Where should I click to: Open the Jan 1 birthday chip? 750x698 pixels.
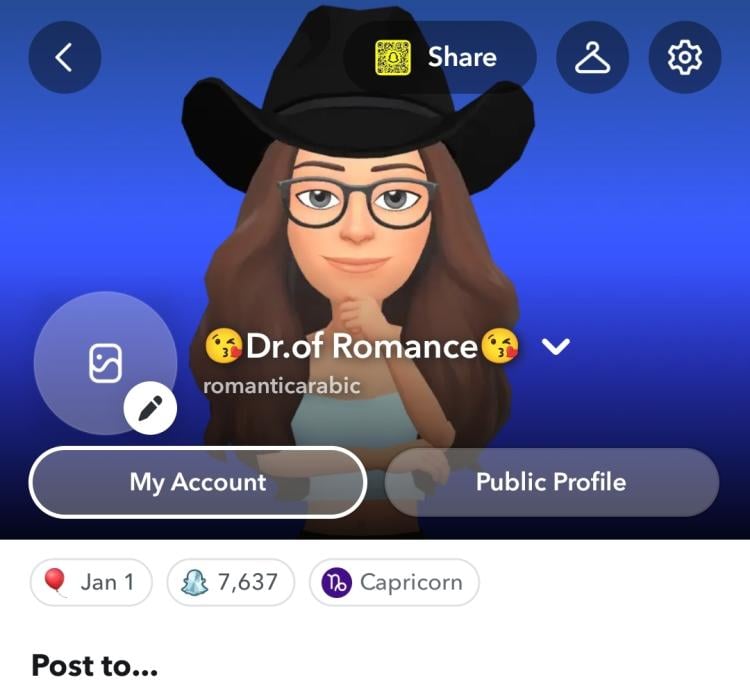click(91, 582)
